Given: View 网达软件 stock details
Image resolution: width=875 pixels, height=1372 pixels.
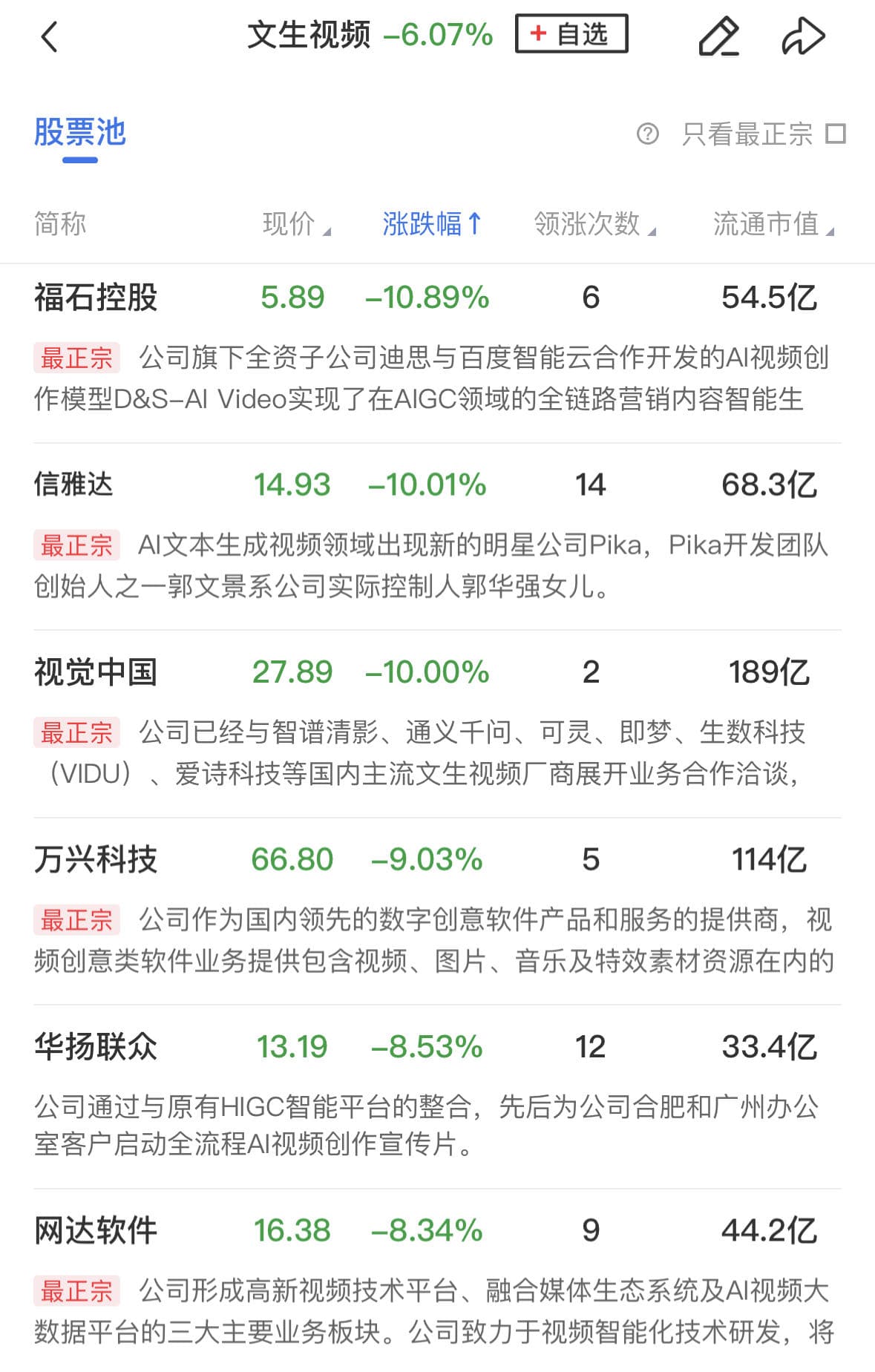Looking at the screenshot, I should (96, 1230).
